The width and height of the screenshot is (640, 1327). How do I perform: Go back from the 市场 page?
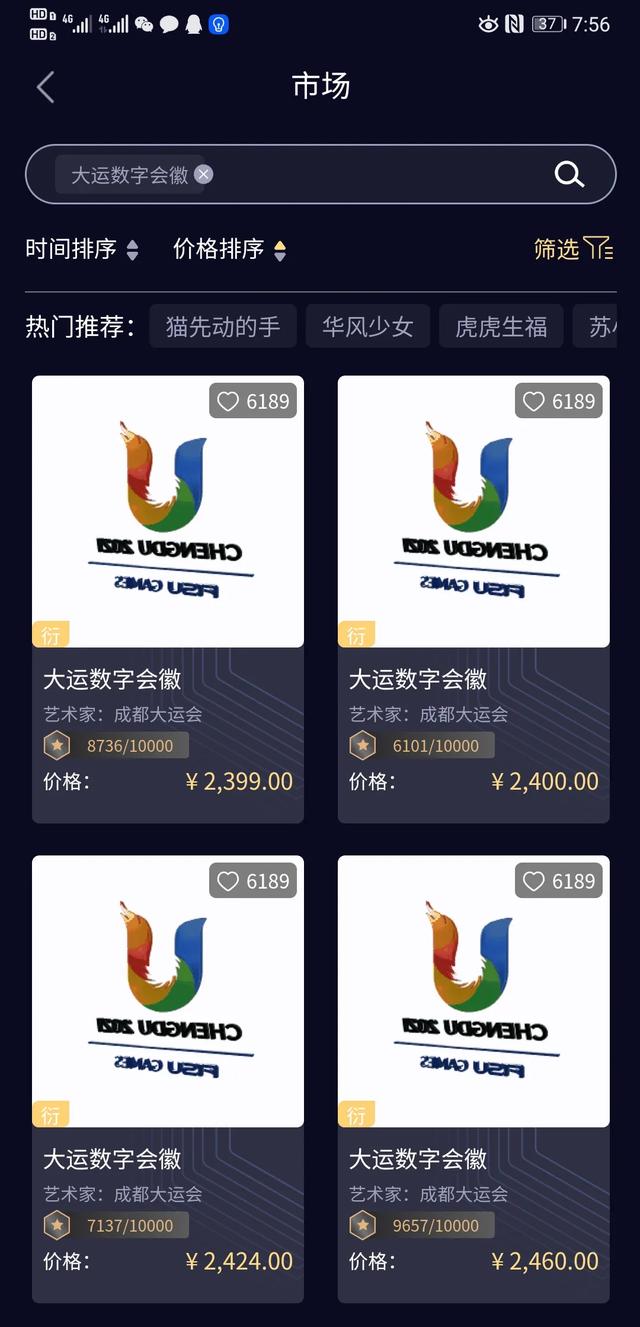click(x=45, y=87)
